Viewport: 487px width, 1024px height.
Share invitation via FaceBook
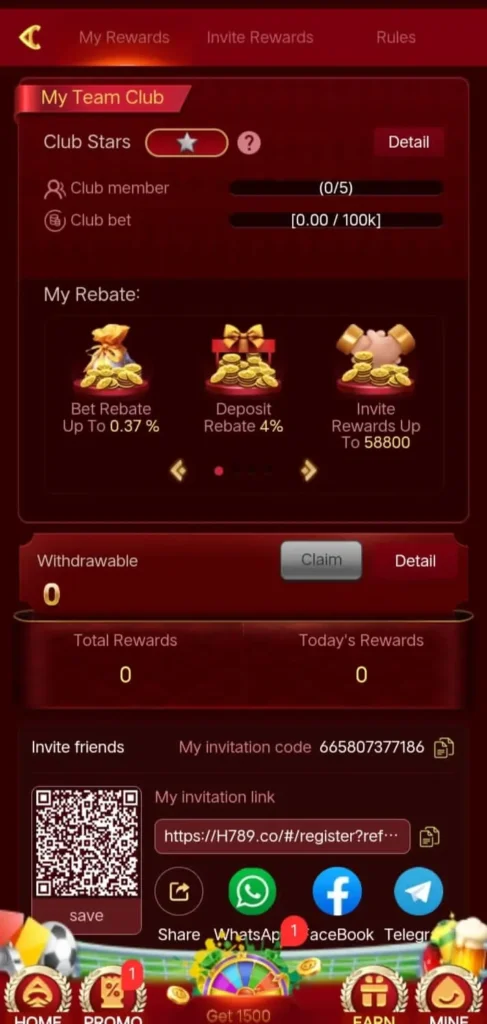337,891
